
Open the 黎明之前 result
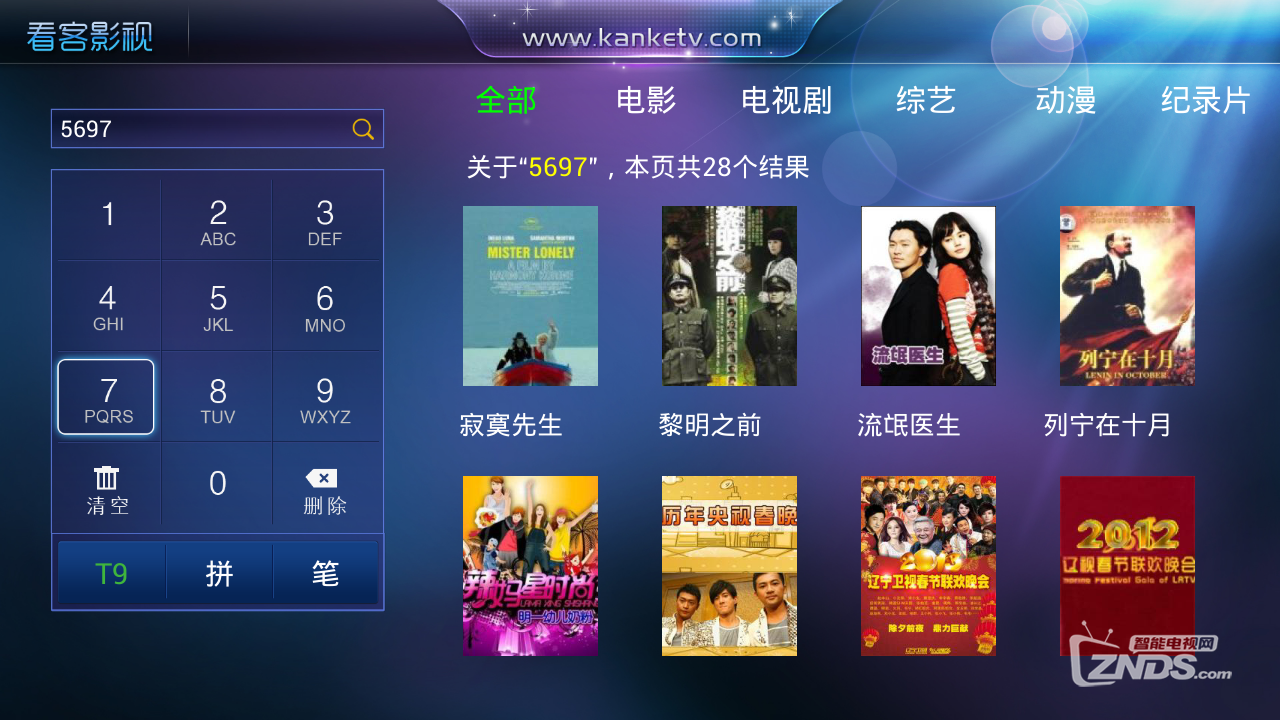point(729,296)
